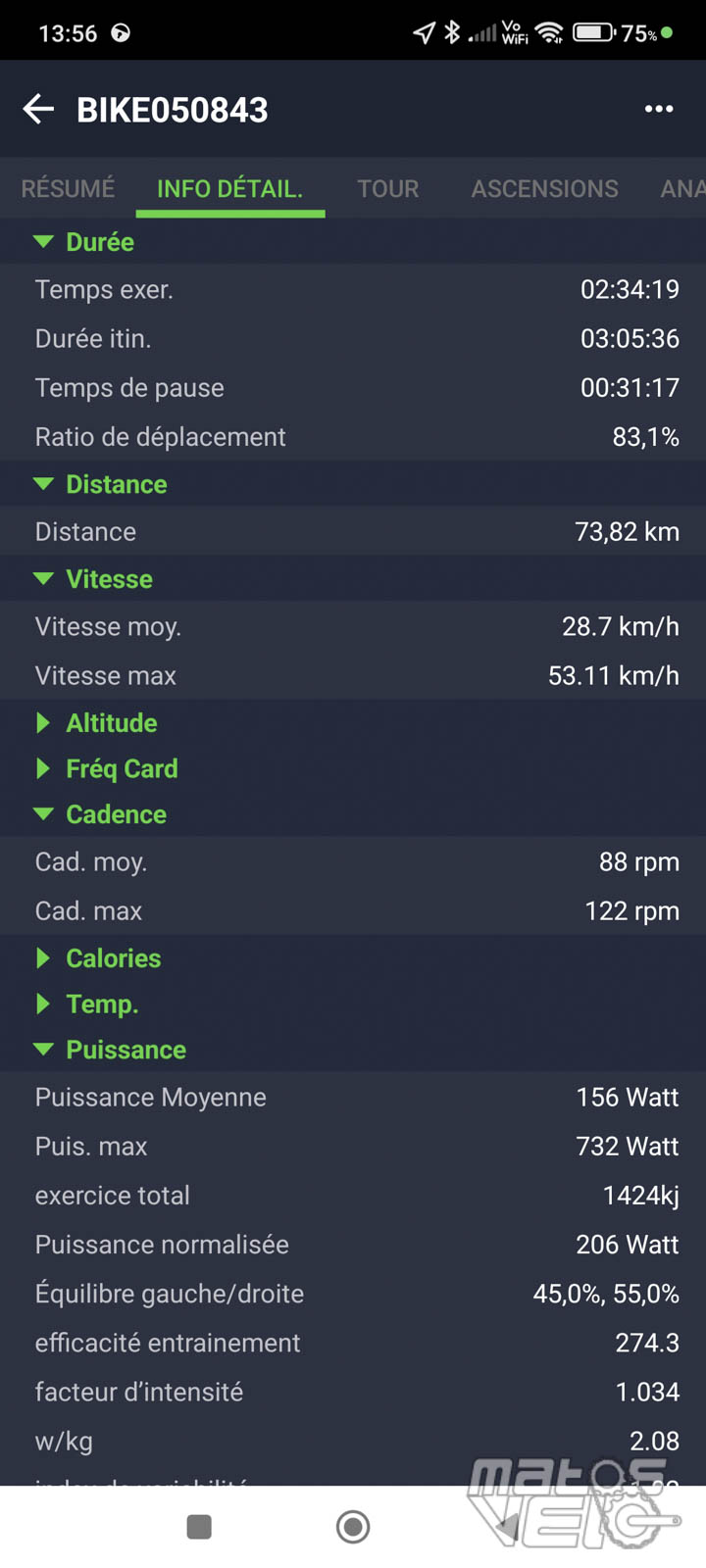
Task: Expand the Temp. section
Action: (x=353, y=1004)
